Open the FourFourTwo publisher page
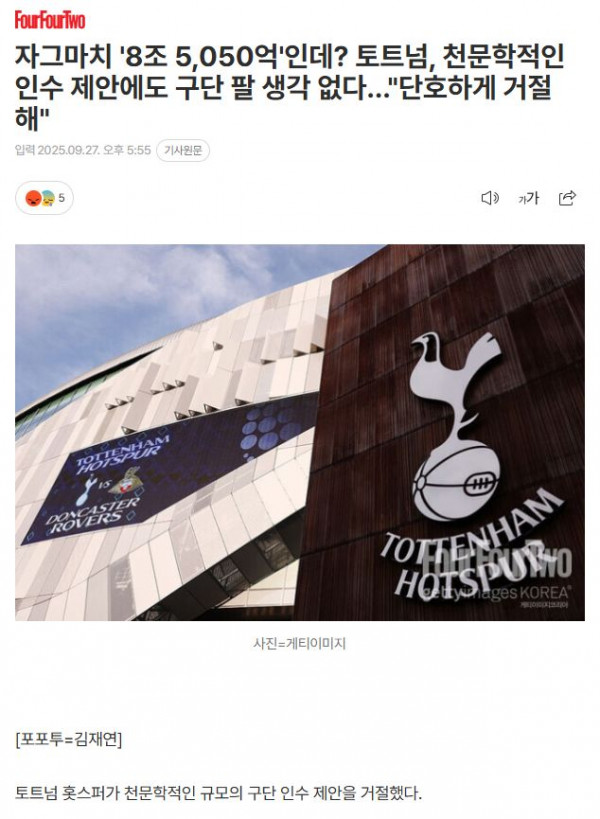The image size is (600, 819). pos(50,20)
